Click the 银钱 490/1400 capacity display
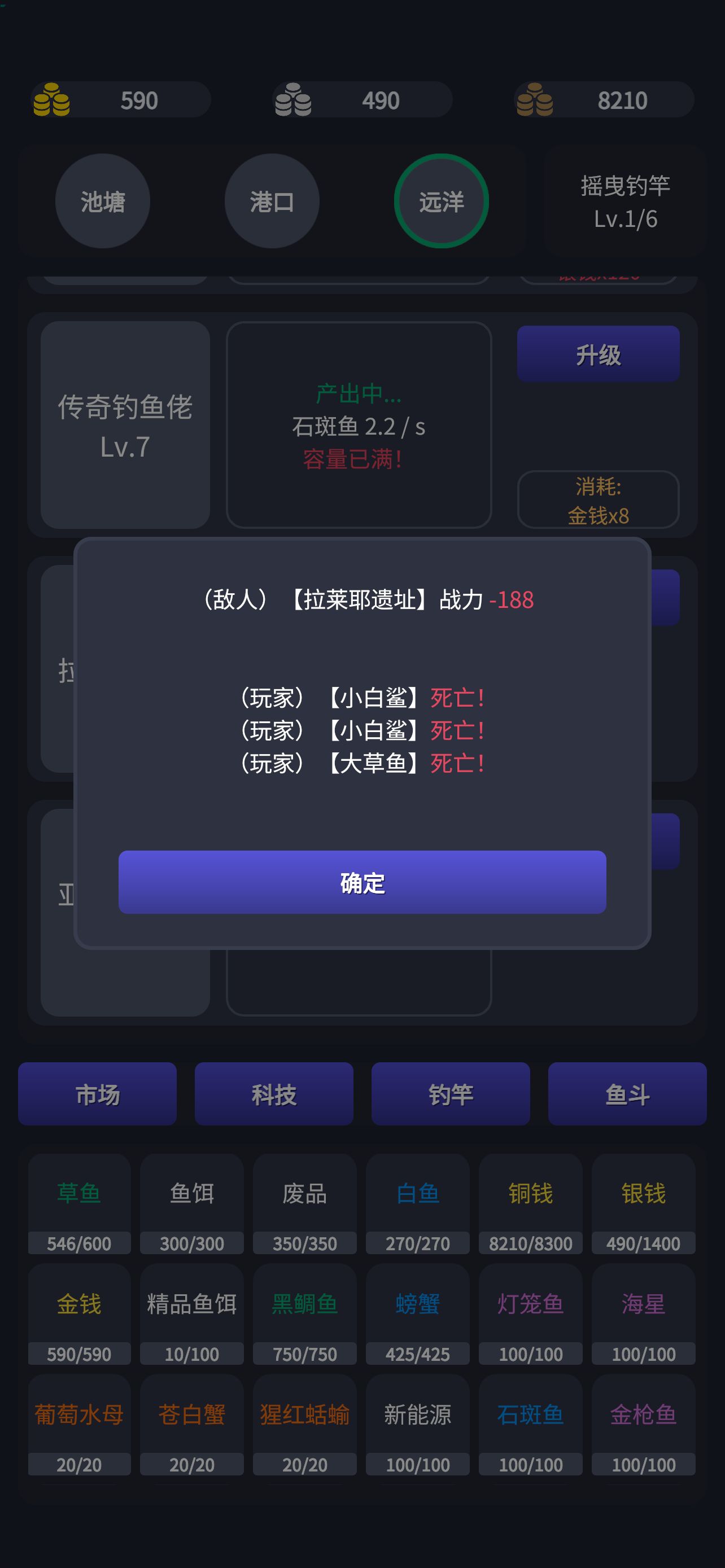This screenshot has width=725, height=1568. click(x=644, y=1243)
